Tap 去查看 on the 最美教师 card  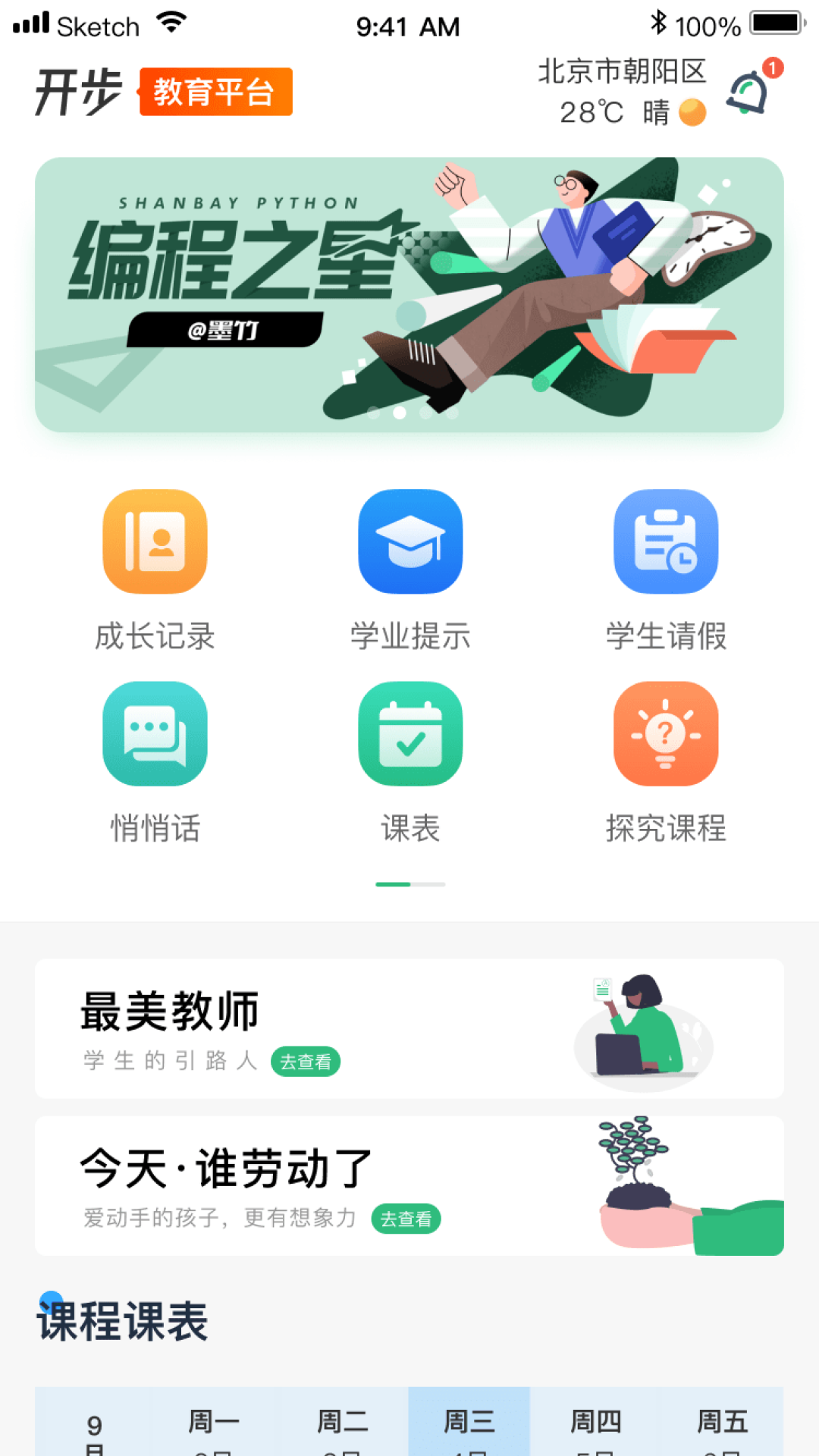(306, 1062)
